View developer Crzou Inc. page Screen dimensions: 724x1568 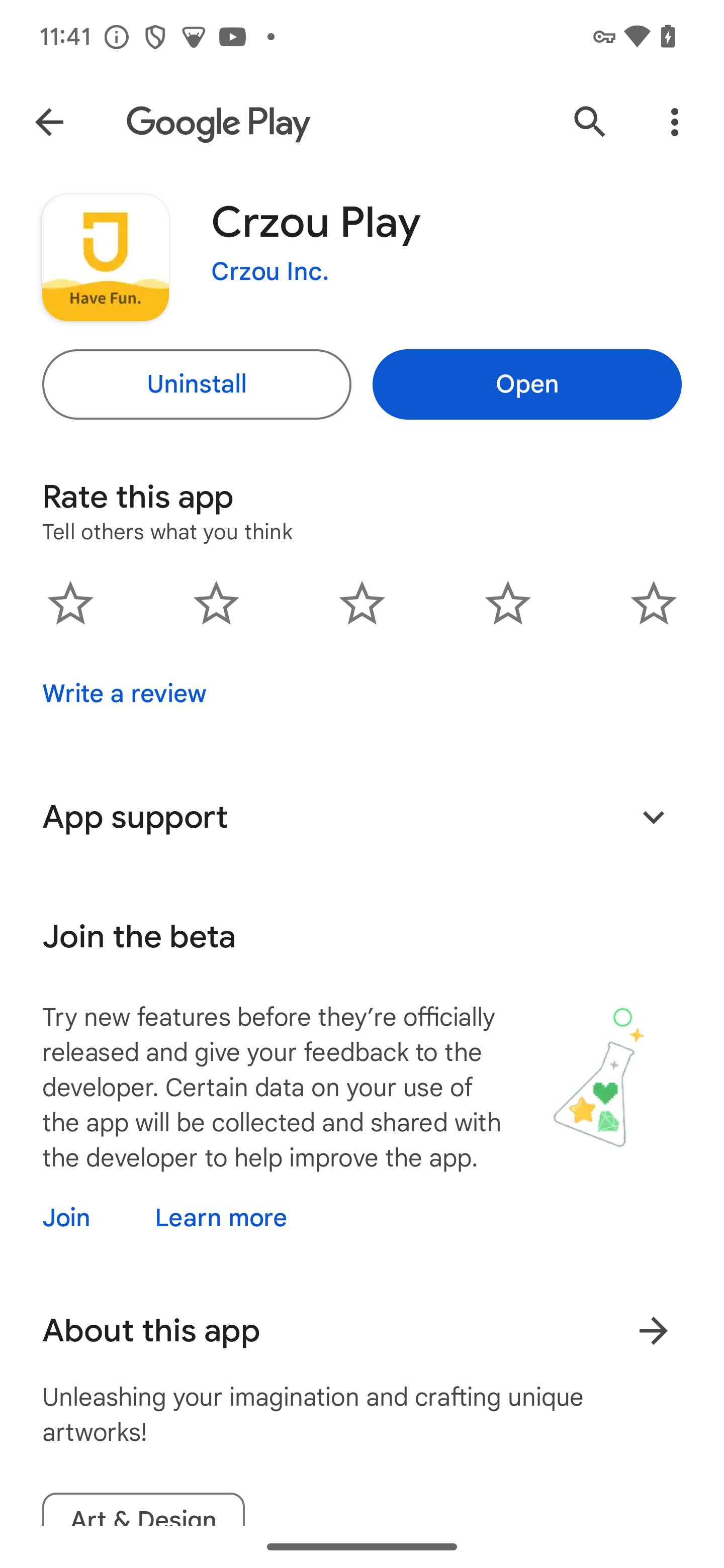tap(270, 271)
